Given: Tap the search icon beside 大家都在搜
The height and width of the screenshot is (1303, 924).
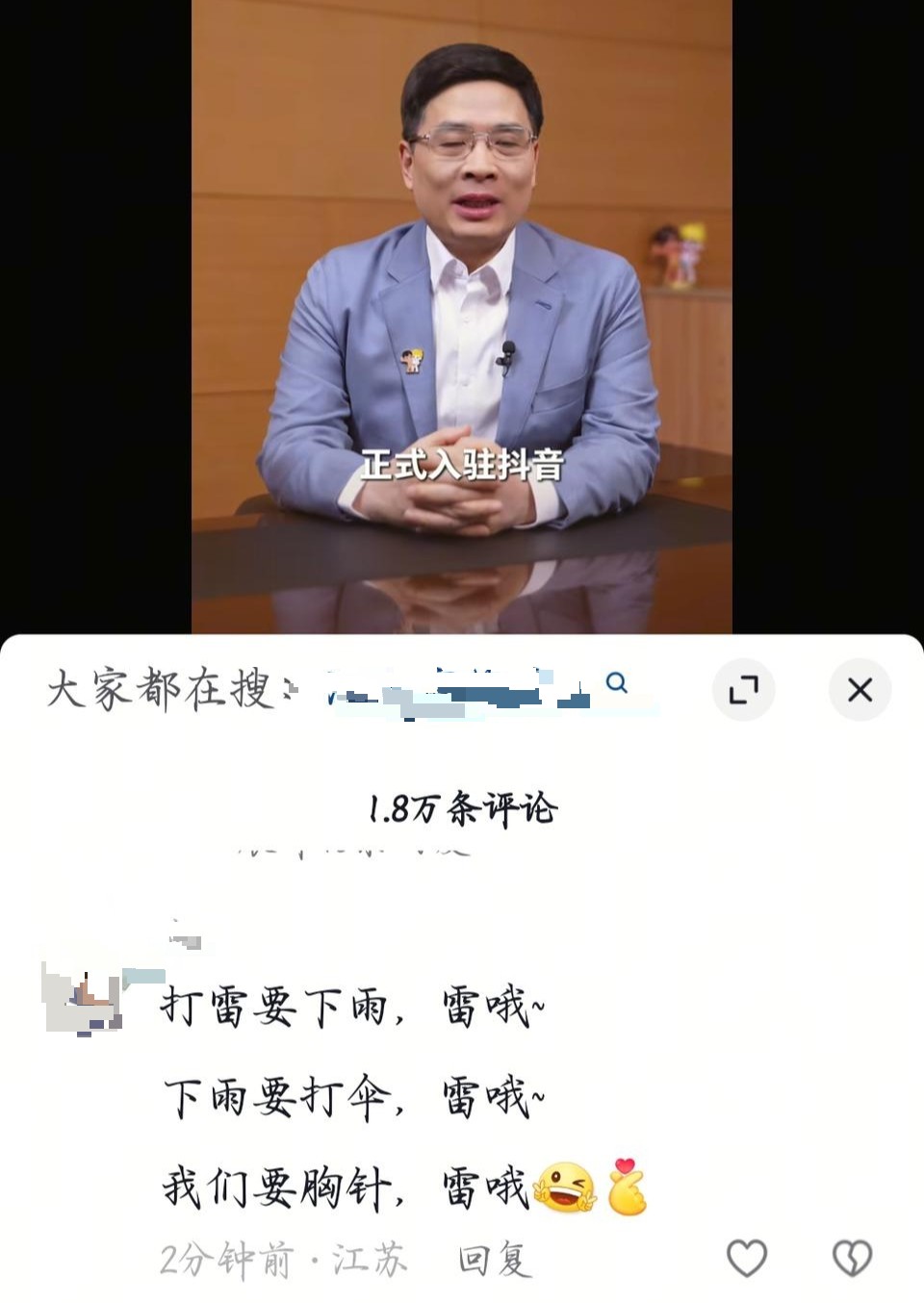Looking at the screenshot, I should coord(617,683).
